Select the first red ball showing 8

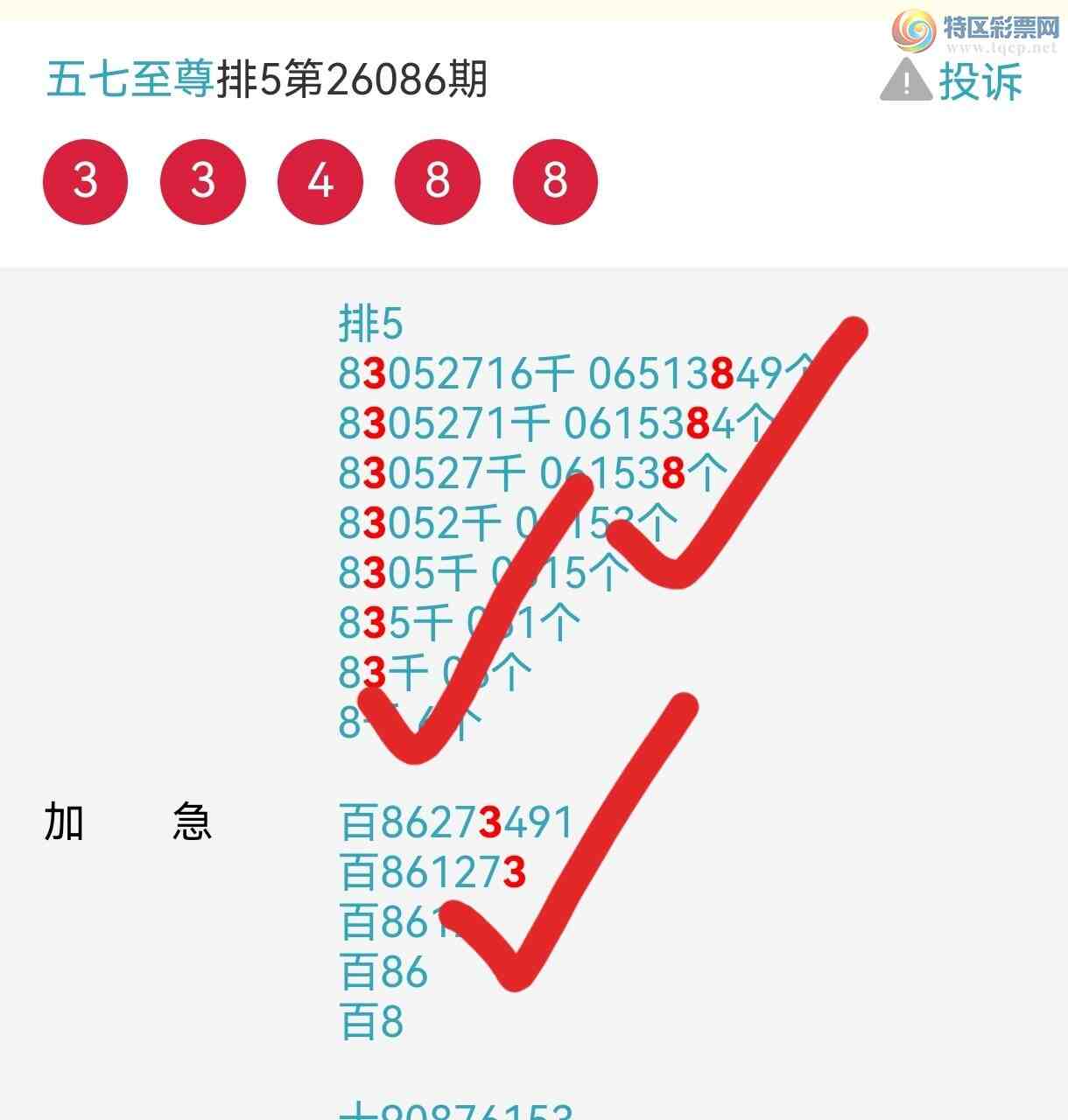pos(437,181)
